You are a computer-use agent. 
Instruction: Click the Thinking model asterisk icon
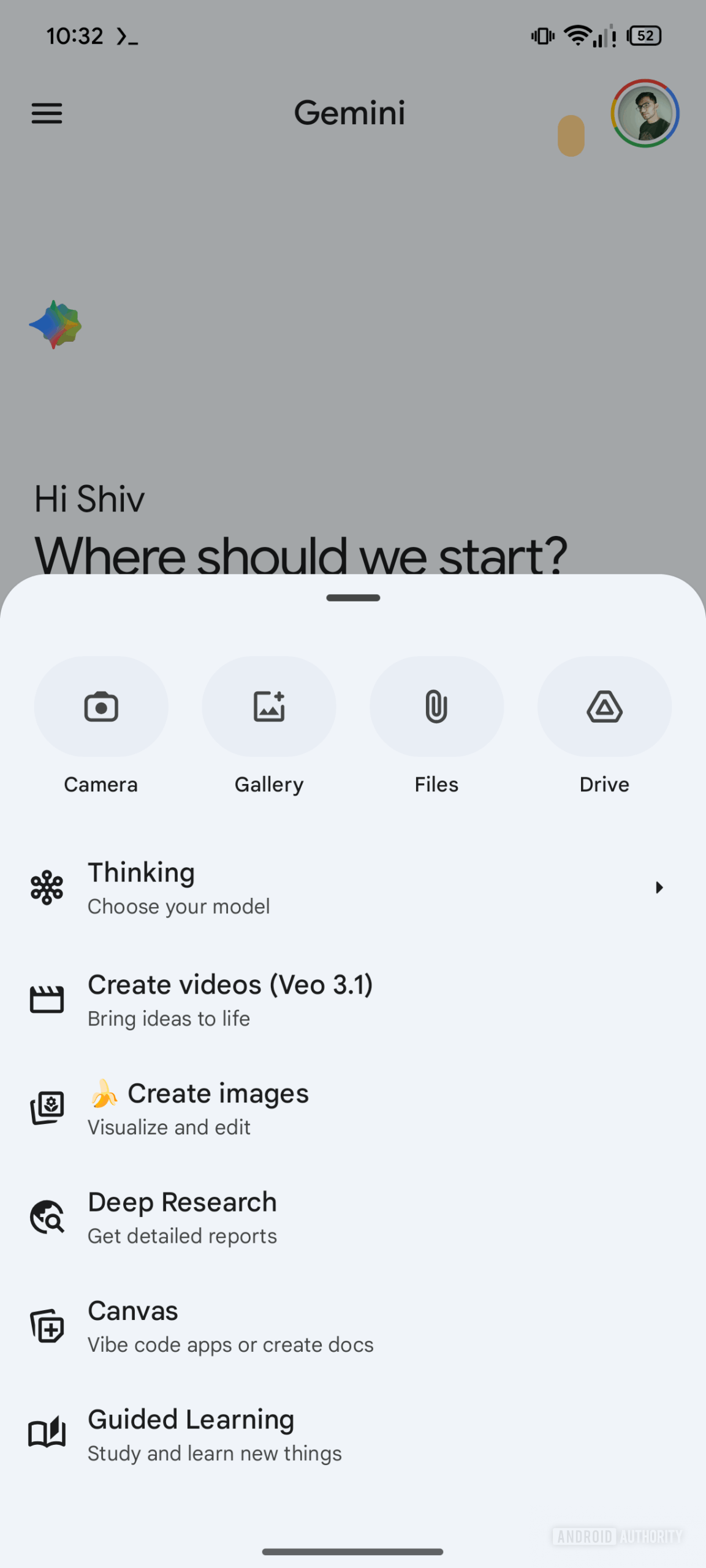point(48,887)
